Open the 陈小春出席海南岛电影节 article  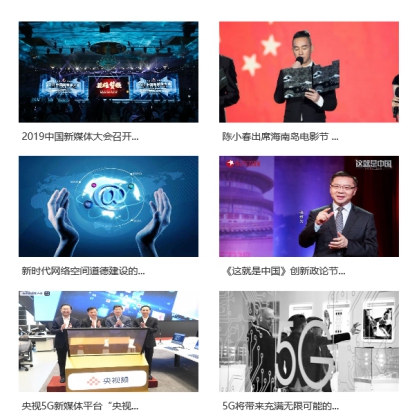[x=280, y=137]
